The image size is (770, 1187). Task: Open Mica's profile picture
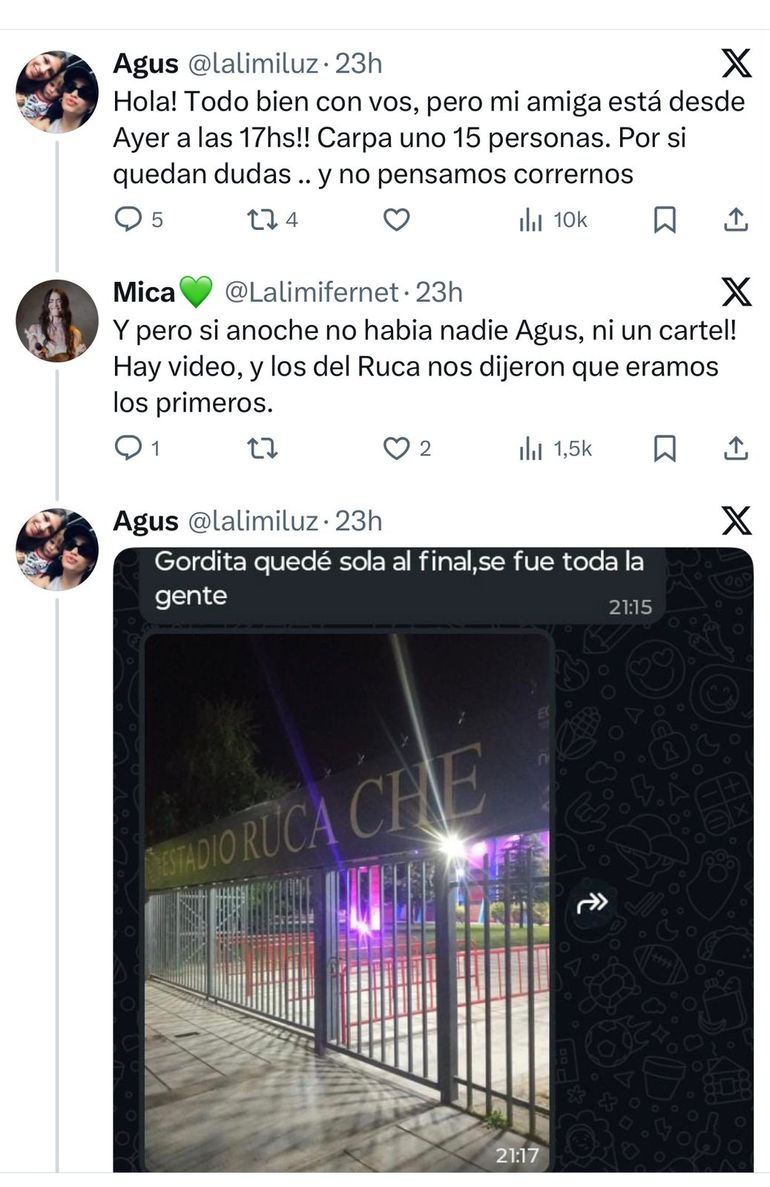[x=56, y=321]
